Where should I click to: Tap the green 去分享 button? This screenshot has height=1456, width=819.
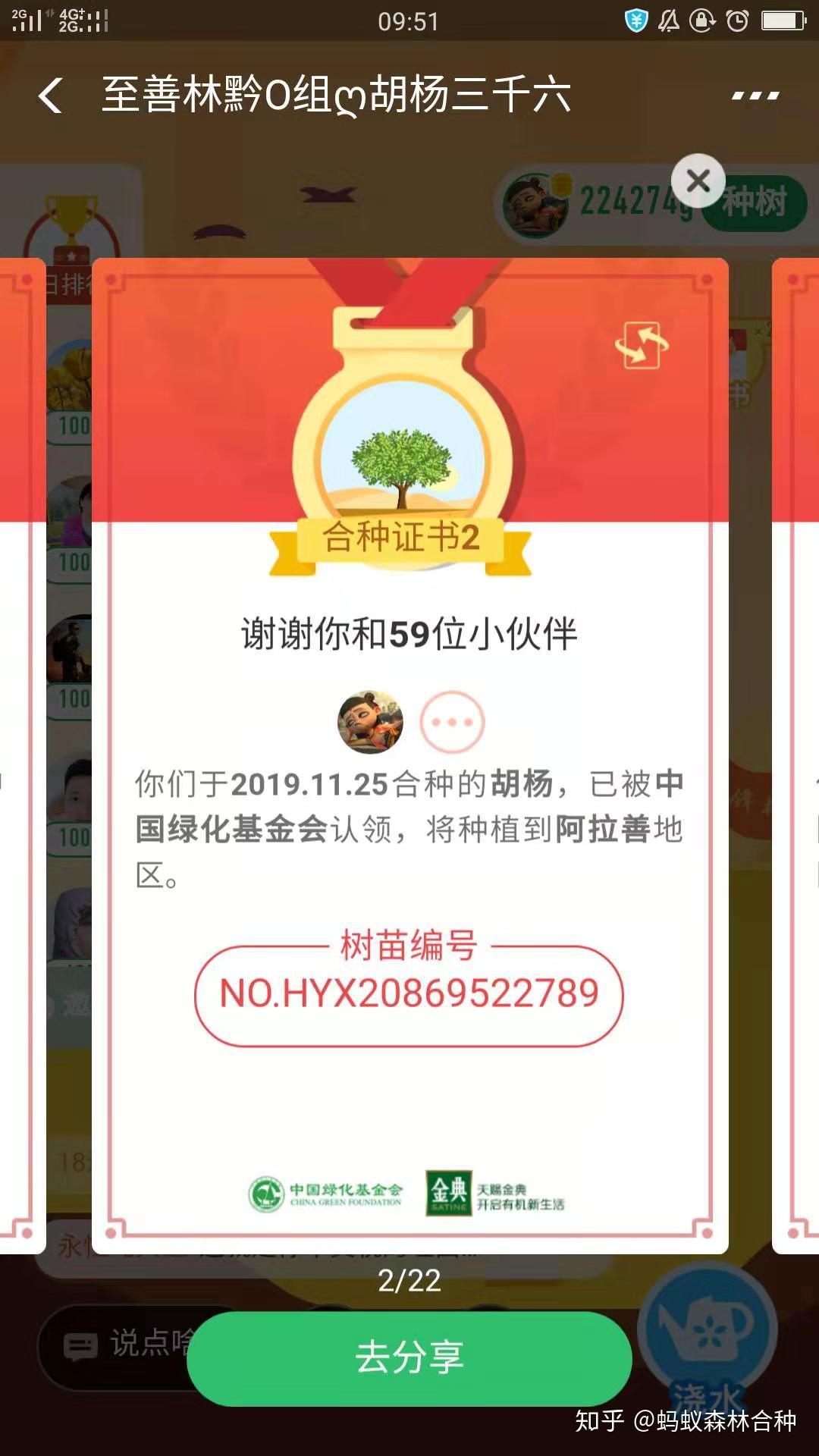[x=409, y=1358]
